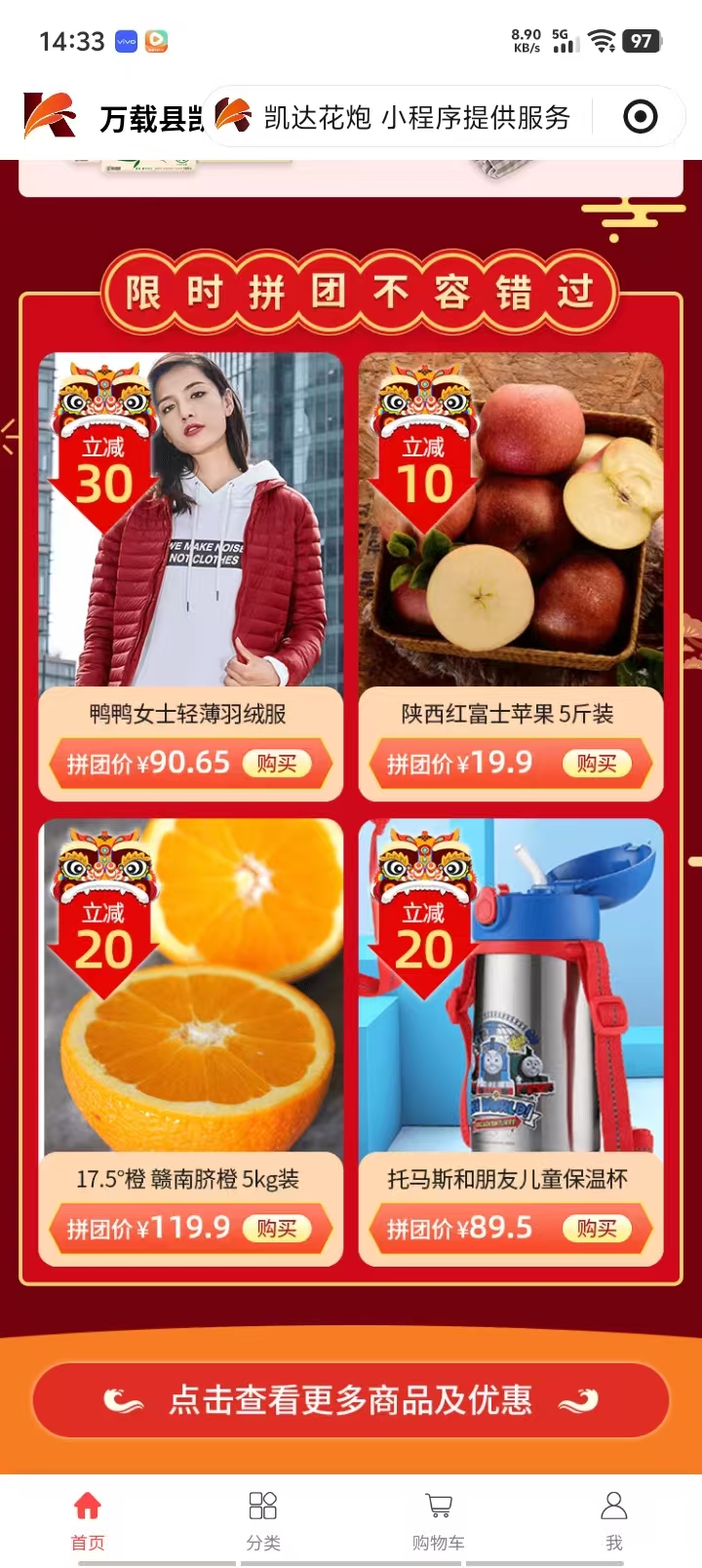This screenshot has width=702, height=1568.
Task: Switch to the 分类 tab
Action: (x=263, y=1519)
